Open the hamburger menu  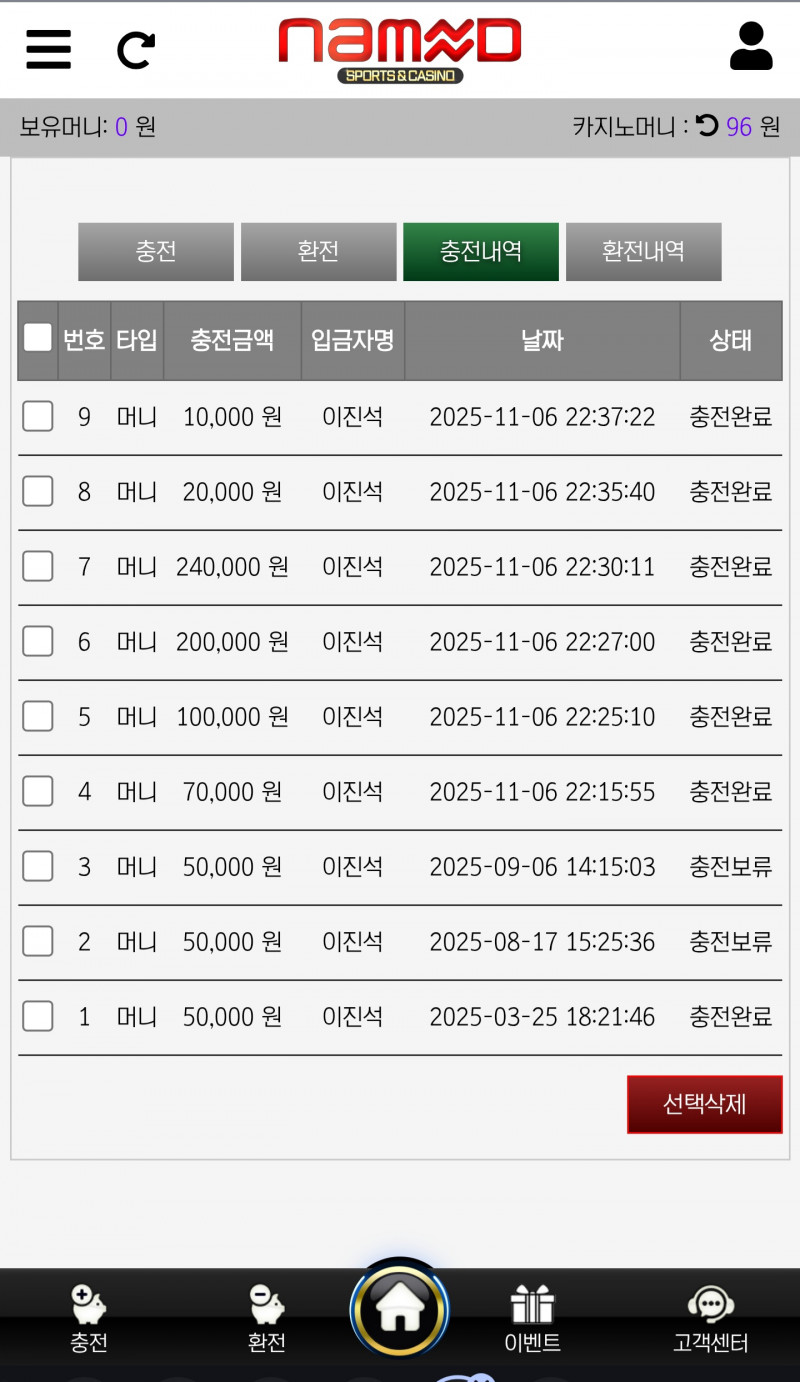tap(48, 49)
